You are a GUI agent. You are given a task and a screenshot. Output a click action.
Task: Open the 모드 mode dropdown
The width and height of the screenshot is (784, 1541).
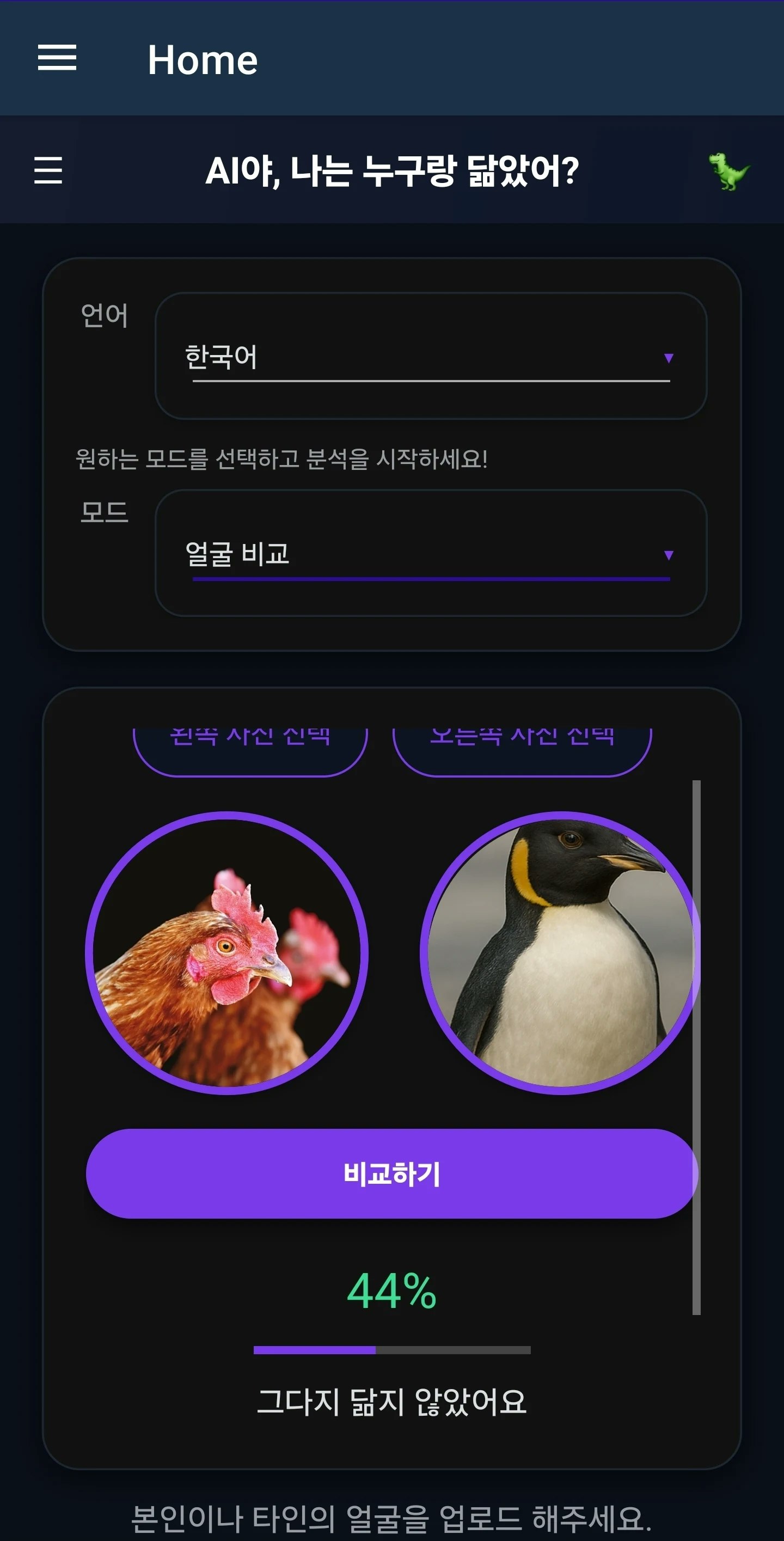click(431, 555)
